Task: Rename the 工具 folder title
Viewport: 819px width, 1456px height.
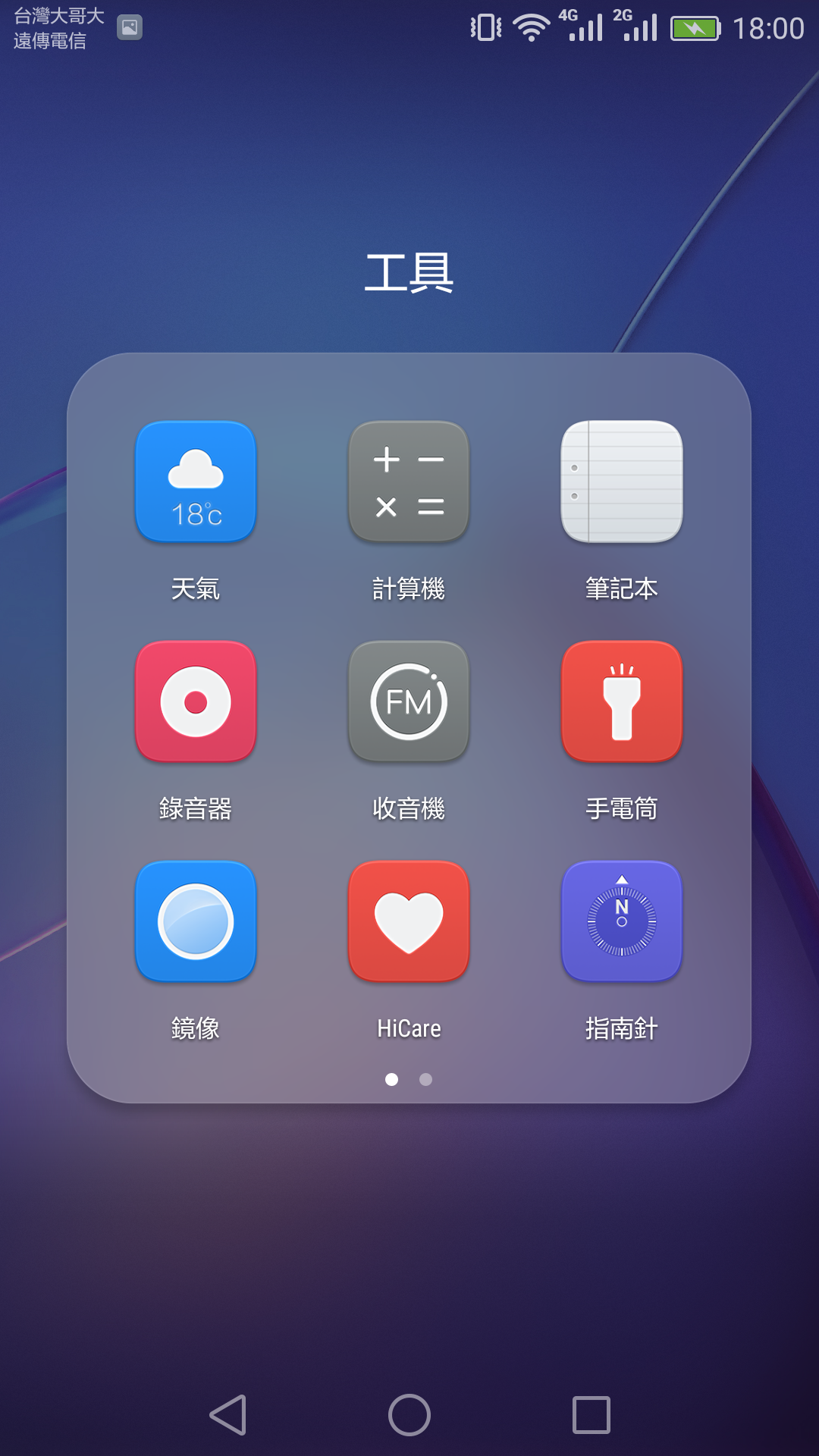Action: tap(409, 273)
